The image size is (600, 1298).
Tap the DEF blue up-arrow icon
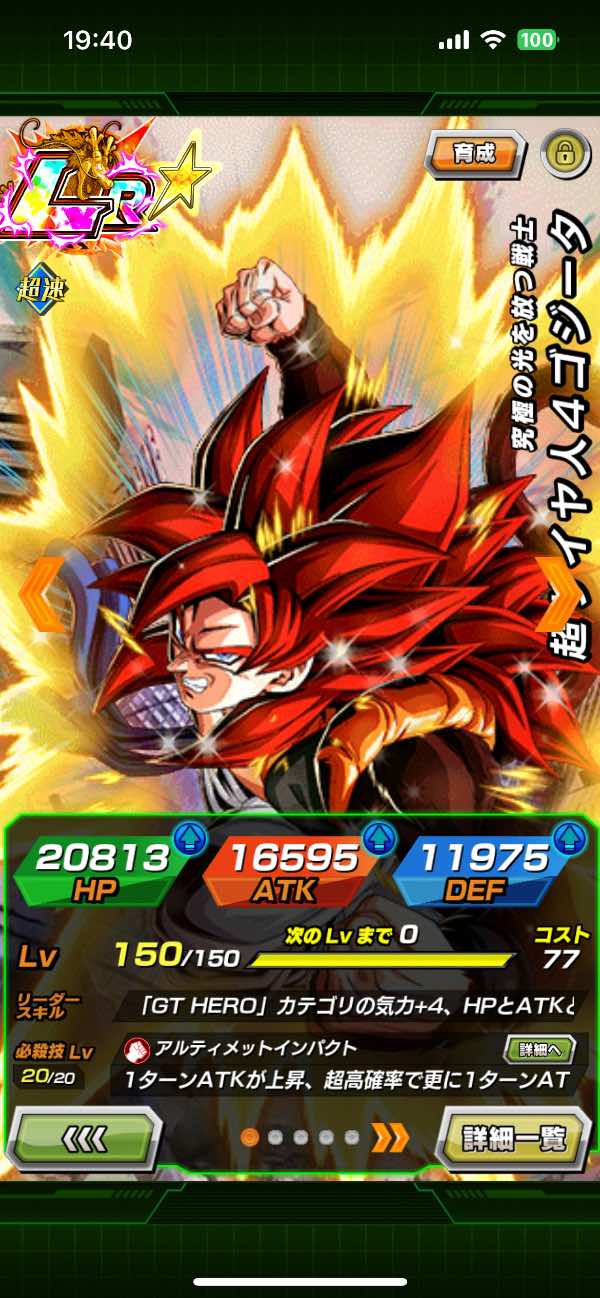[x=568, y=839]
